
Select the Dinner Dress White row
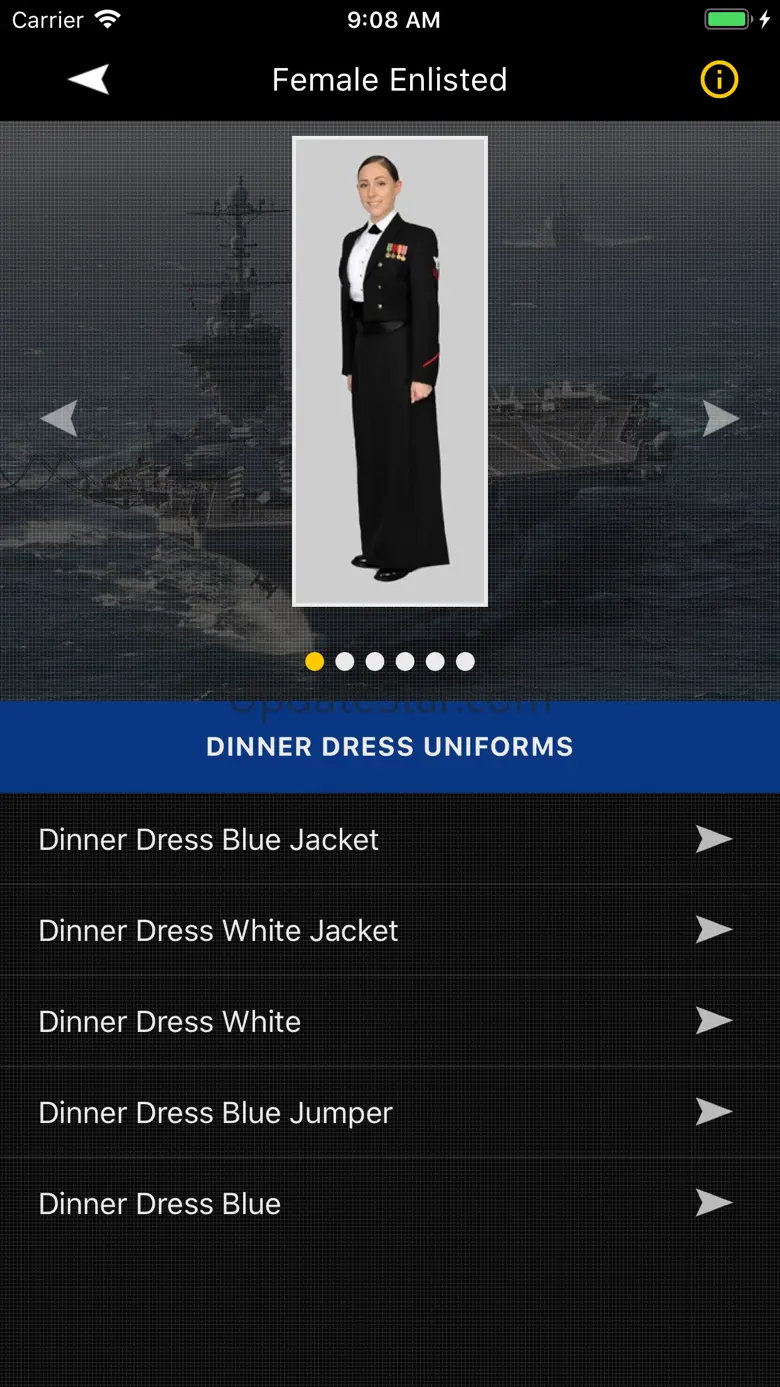[x=390, y=1021]
